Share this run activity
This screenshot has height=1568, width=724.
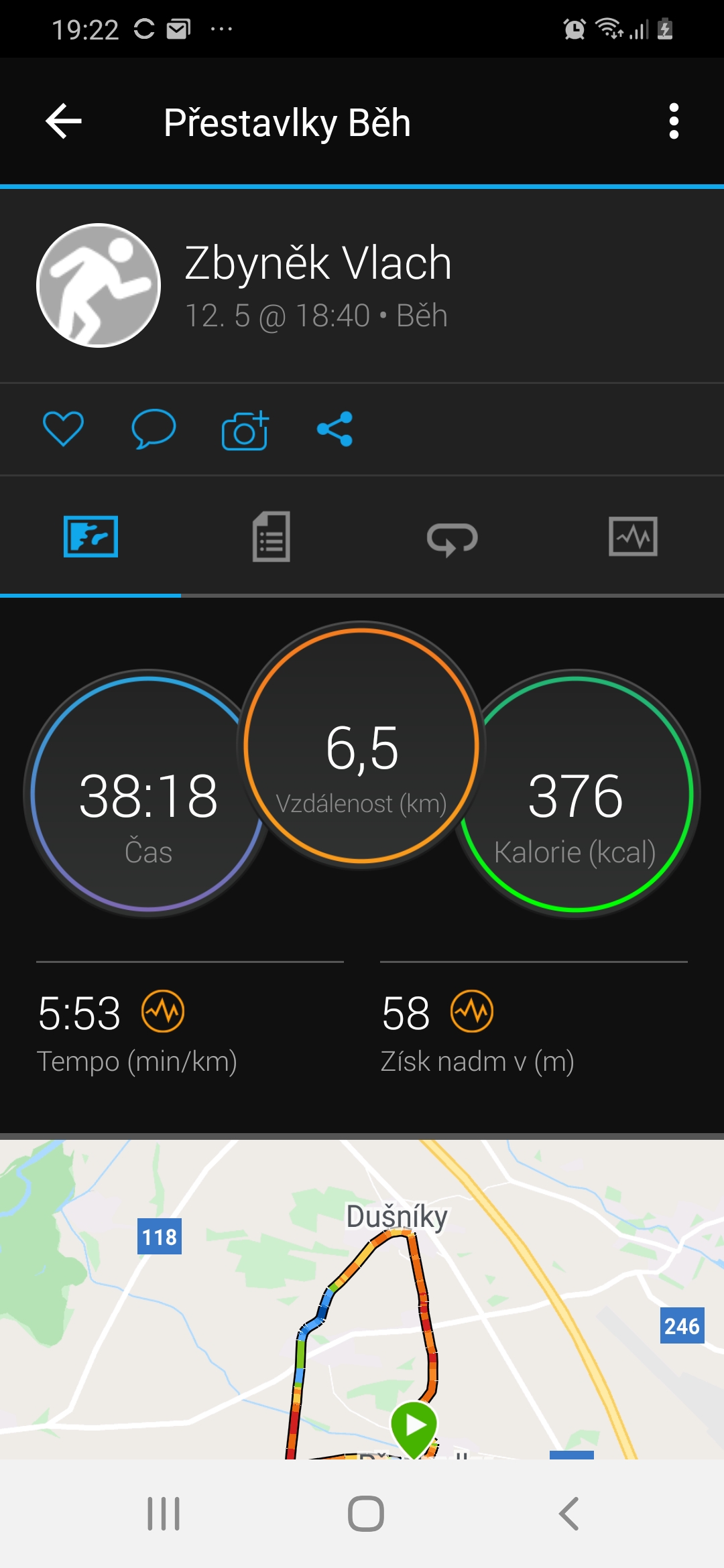(x=335, y=429)
